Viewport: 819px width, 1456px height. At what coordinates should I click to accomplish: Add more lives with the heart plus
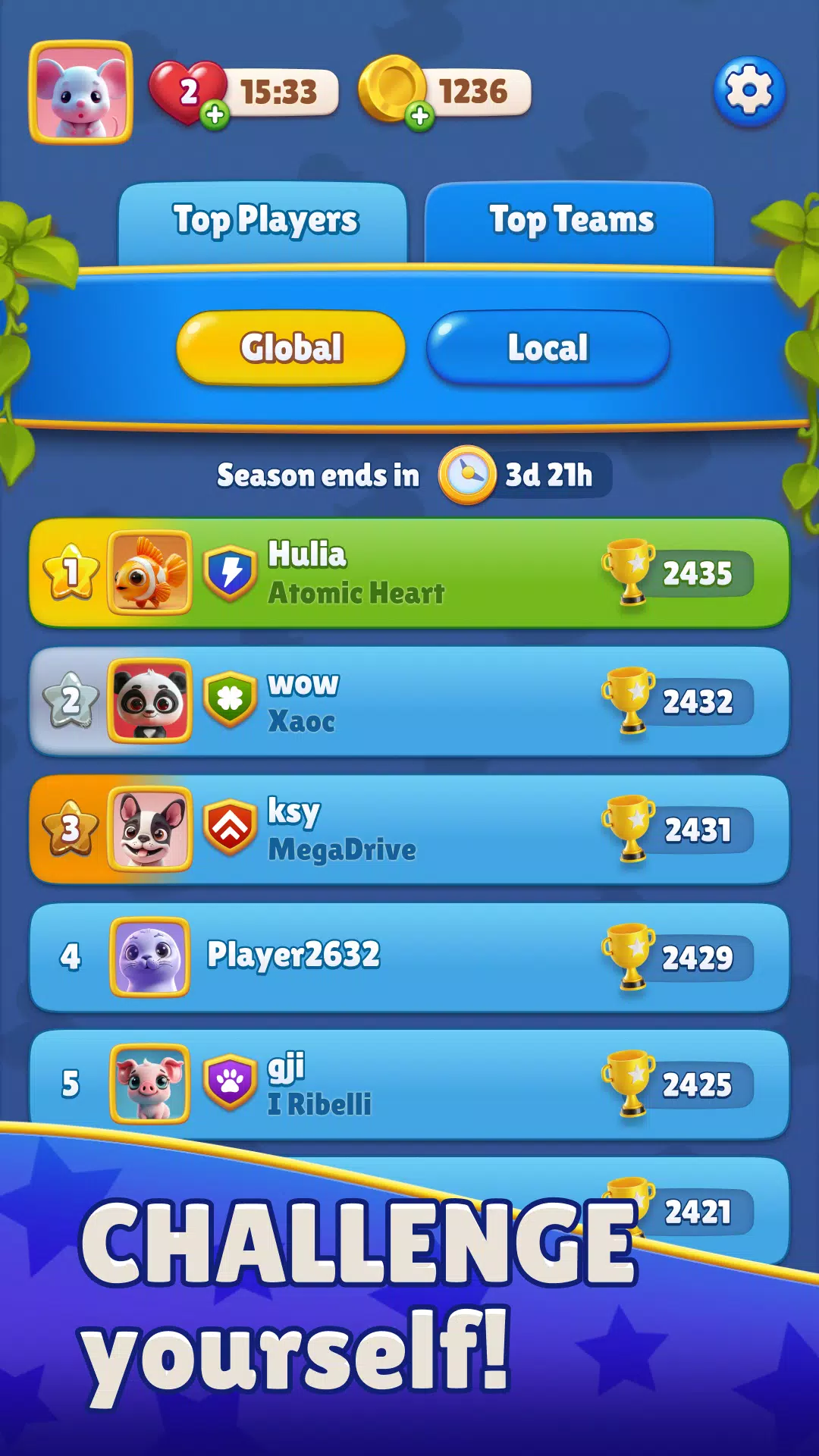click(x=215, y=115)
